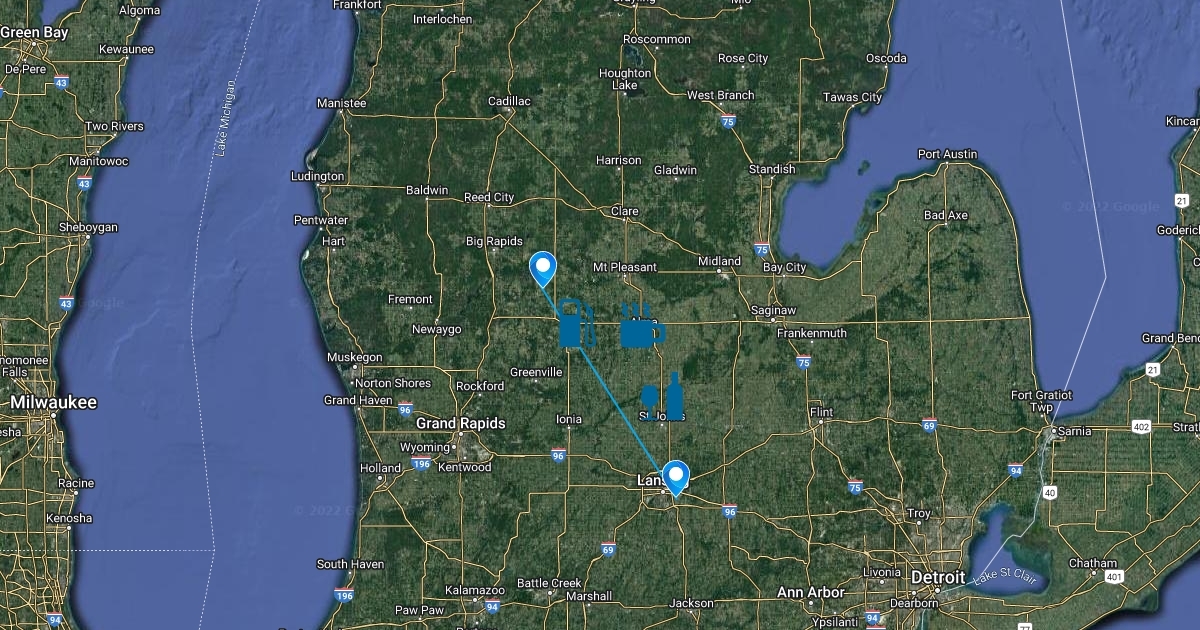Open the bottle and glass marker near St Johns

[x=663, y=396]
